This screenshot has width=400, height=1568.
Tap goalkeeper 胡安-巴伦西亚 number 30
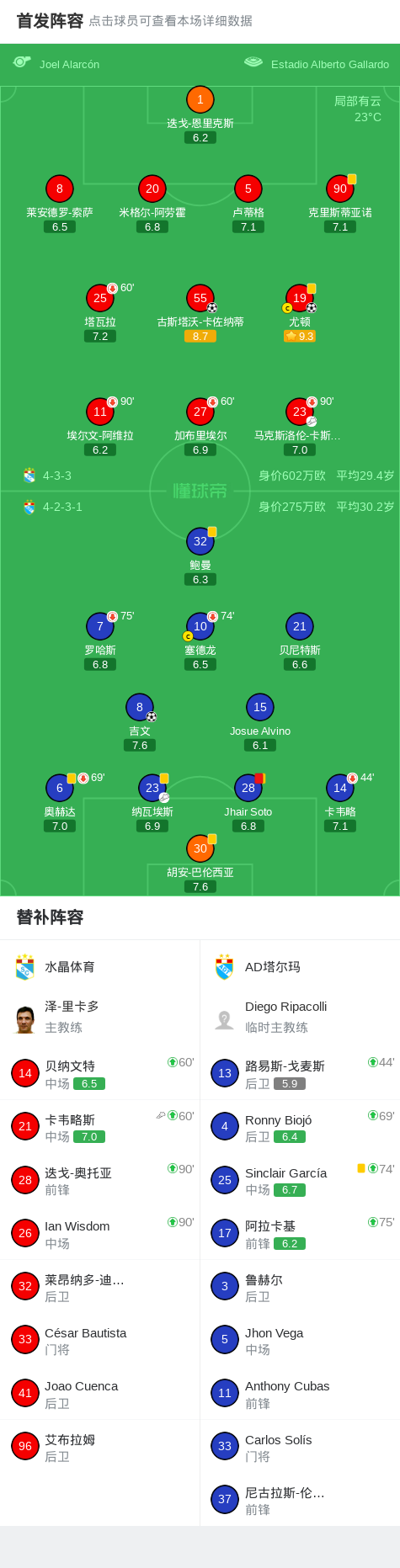tap(200, 864)
